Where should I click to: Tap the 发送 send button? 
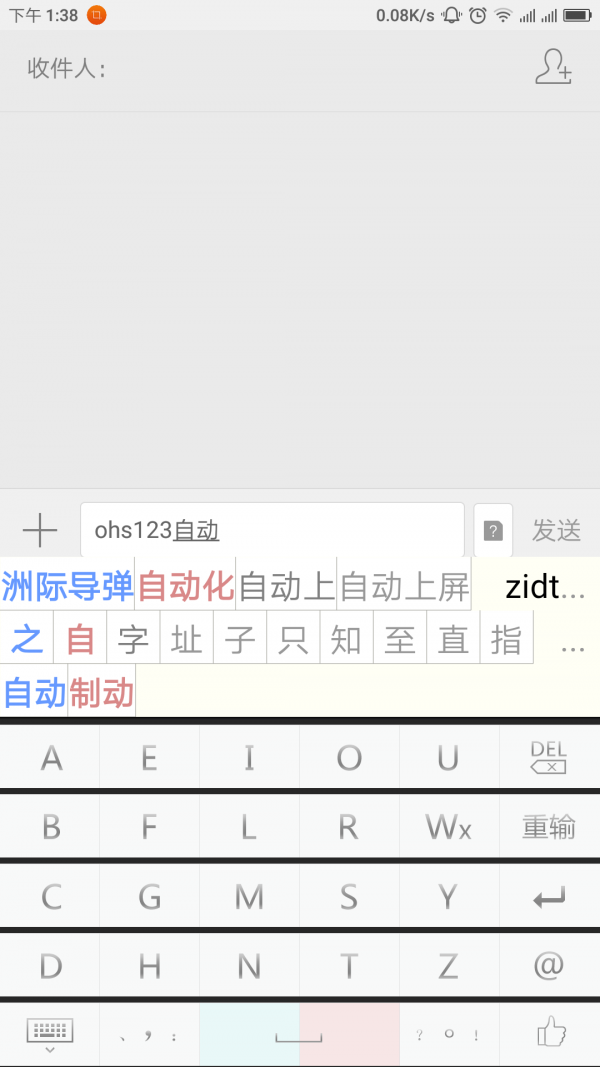(556, 531)
